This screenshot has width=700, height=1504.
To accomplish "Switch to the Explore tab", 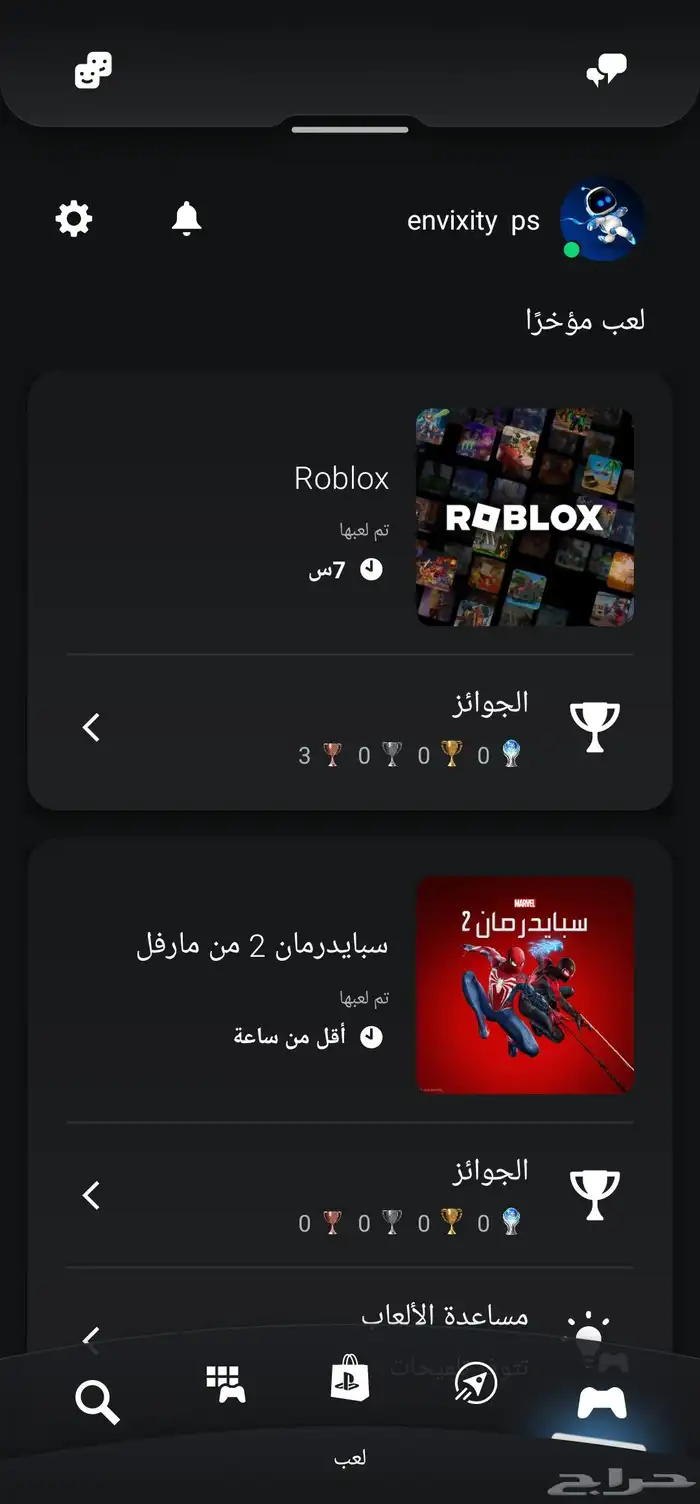I will coord(475,1384).
